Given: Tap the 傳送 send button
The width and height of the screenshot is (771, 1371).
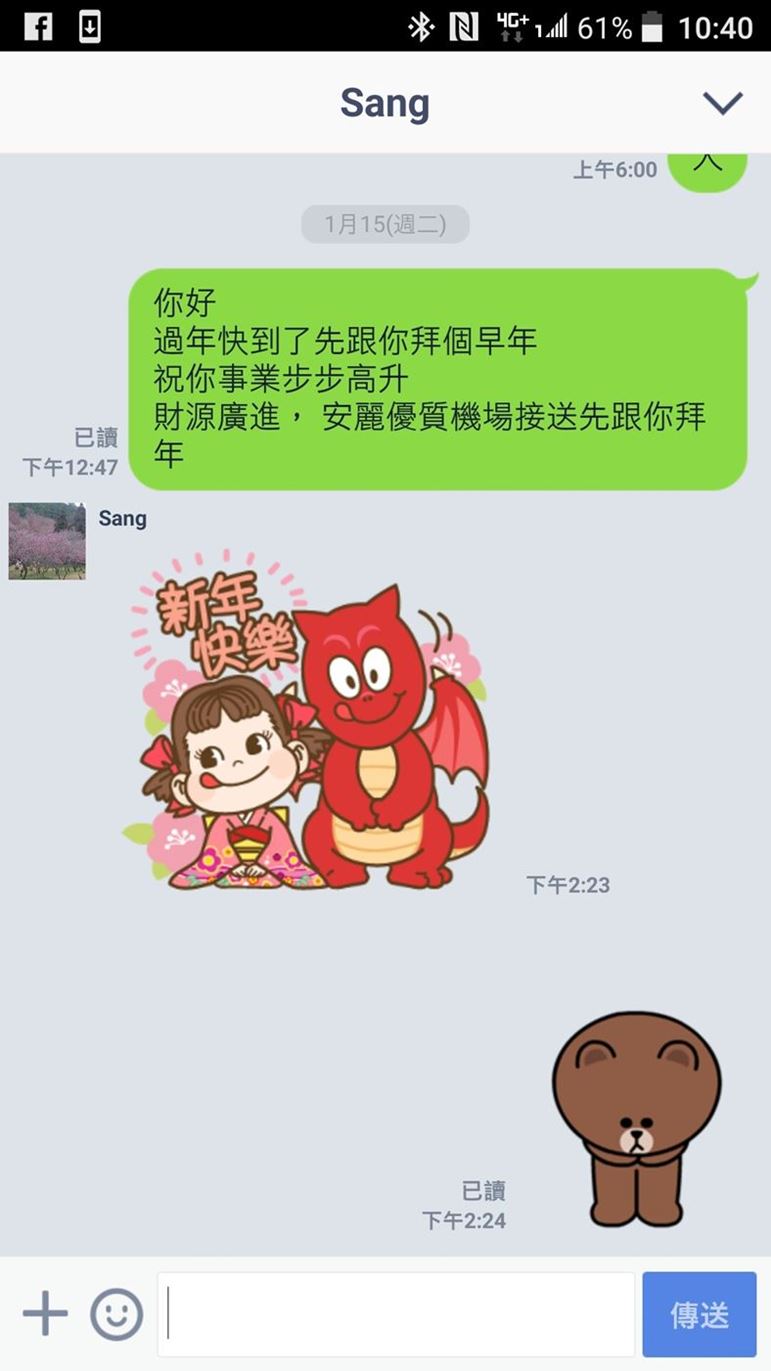Looking at the screenshot, I should [699, 1314].
